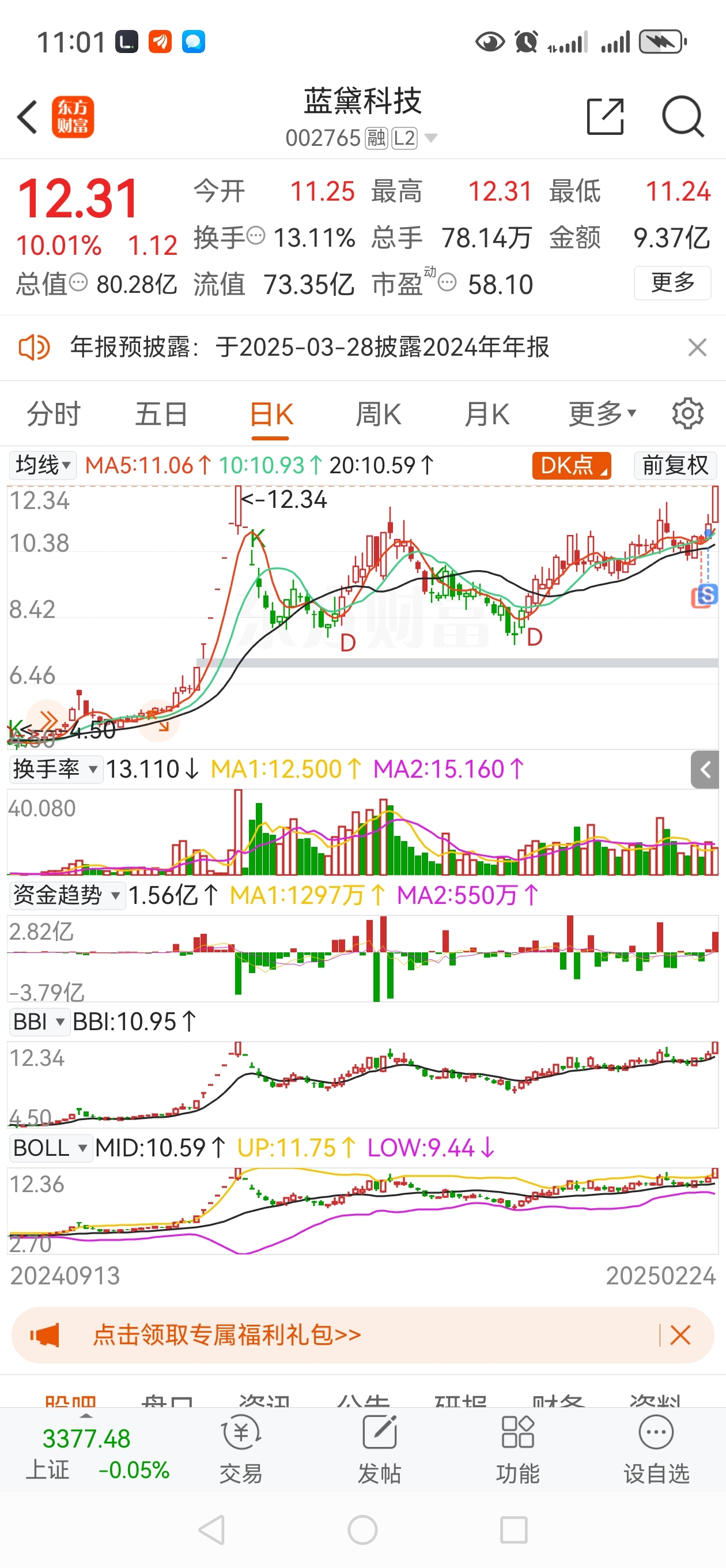Select the 周K tab
Screen dimensions: 726x1568
click(x=378, y=414)
